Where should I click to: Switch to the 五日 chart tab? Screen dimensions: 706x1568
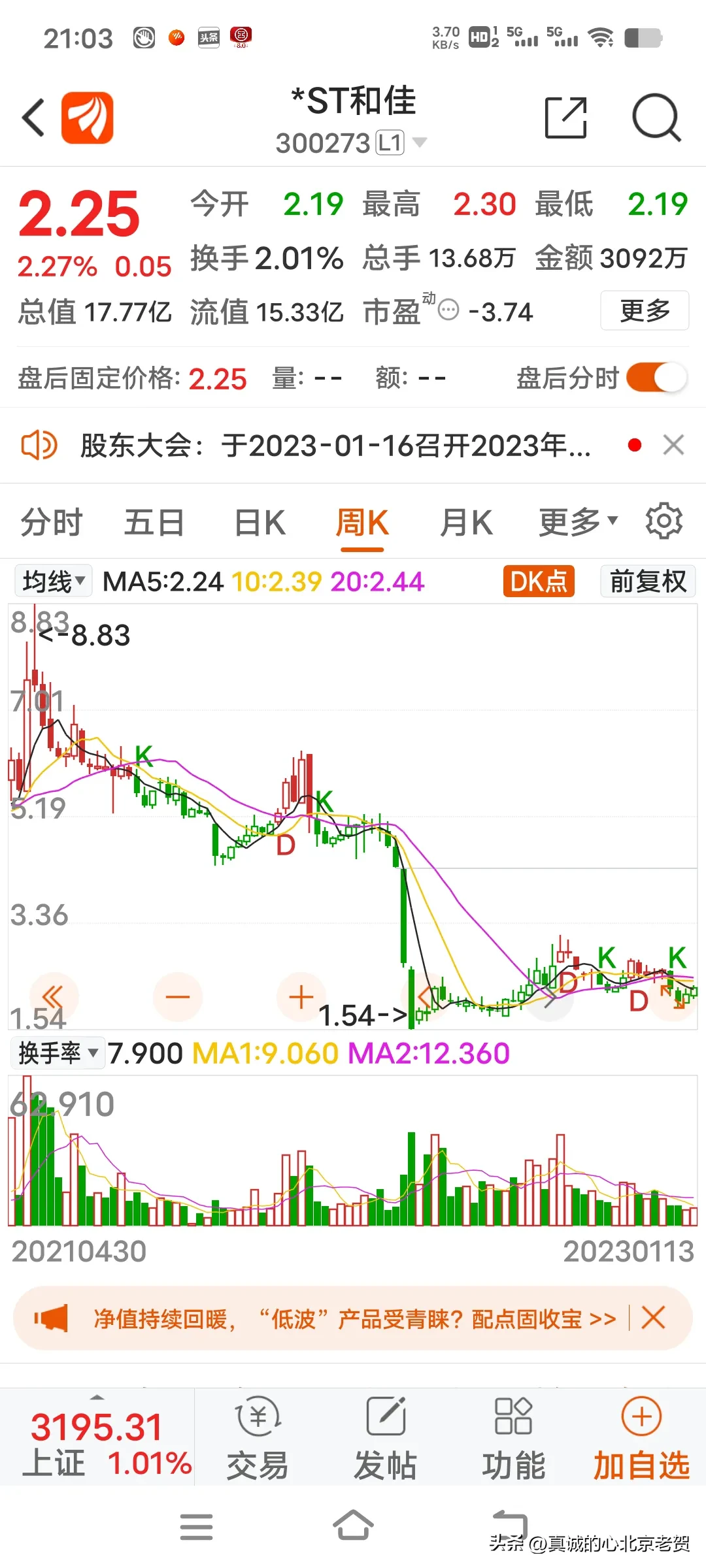pos(154,523)
